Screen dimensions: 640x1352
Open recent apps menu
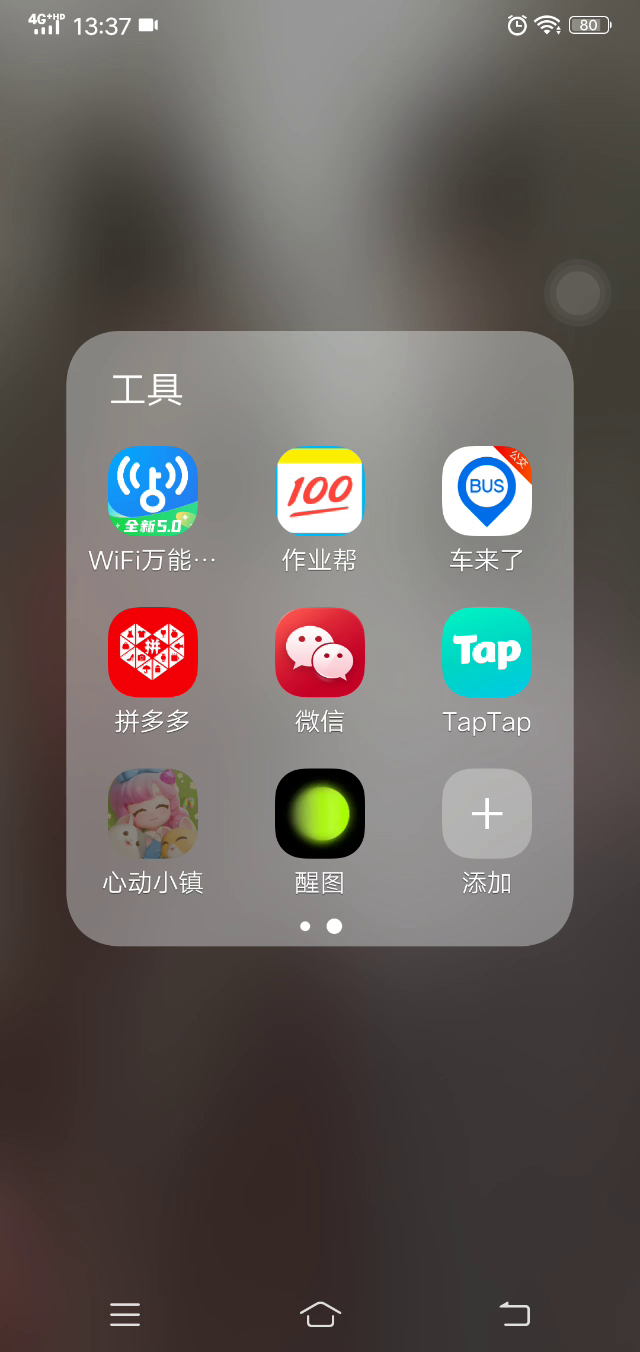(x=125, y=1314)
